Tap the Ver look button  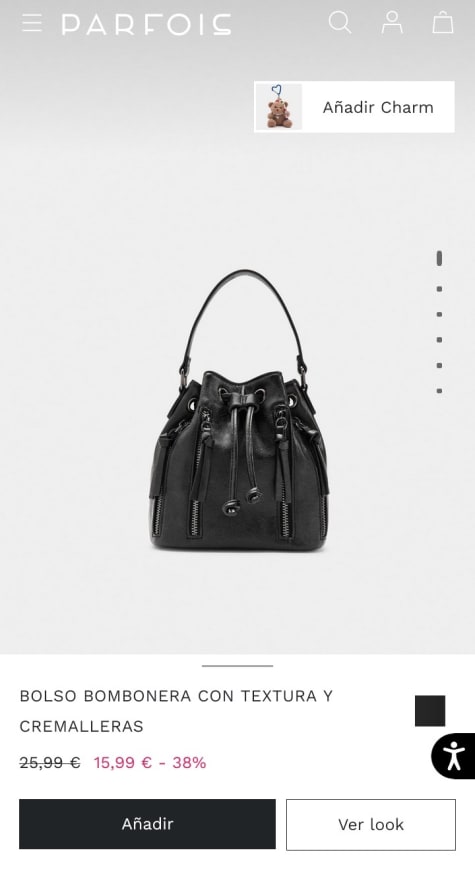coord(371,825)
